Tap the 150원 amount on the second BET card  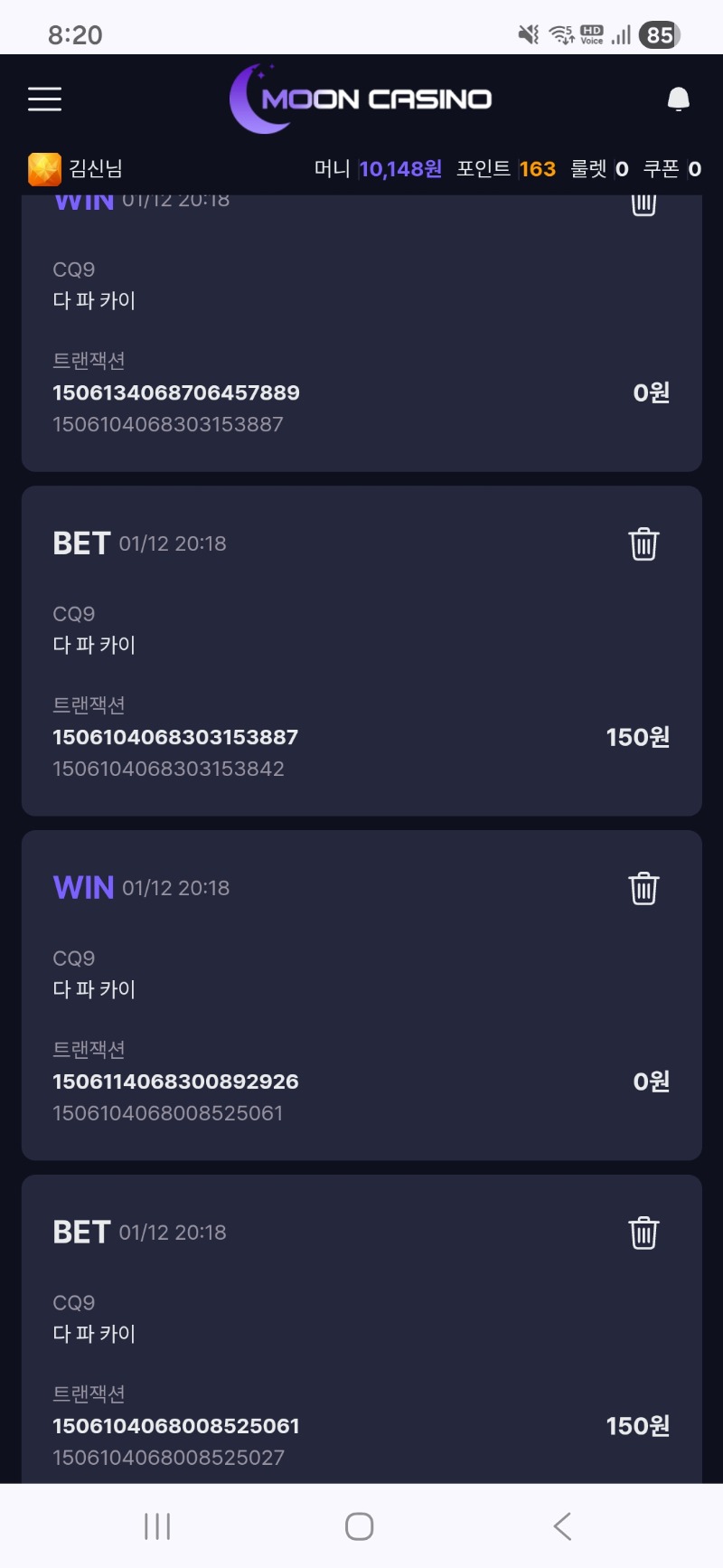coord(637,737)
